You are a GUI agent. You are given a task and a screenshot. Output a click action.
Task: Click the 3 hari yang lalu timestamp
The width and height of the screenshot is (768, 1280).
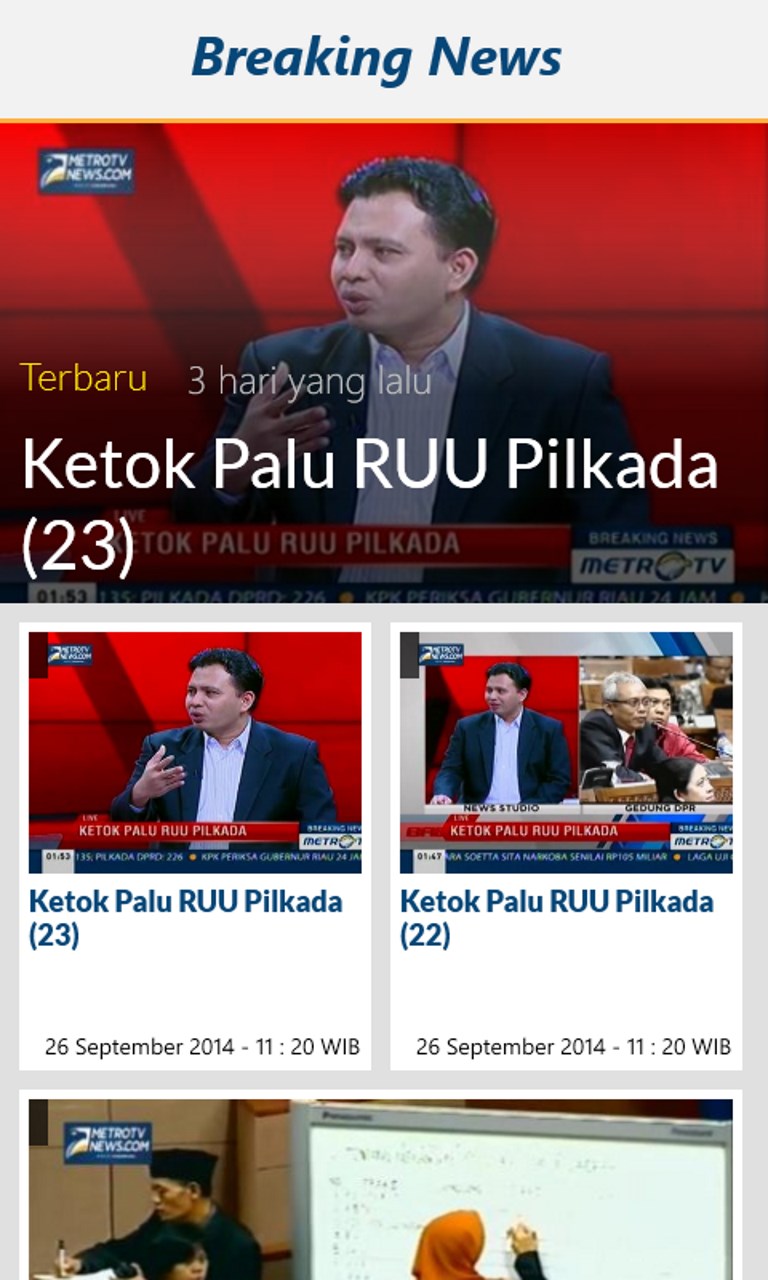click(305, 380)
